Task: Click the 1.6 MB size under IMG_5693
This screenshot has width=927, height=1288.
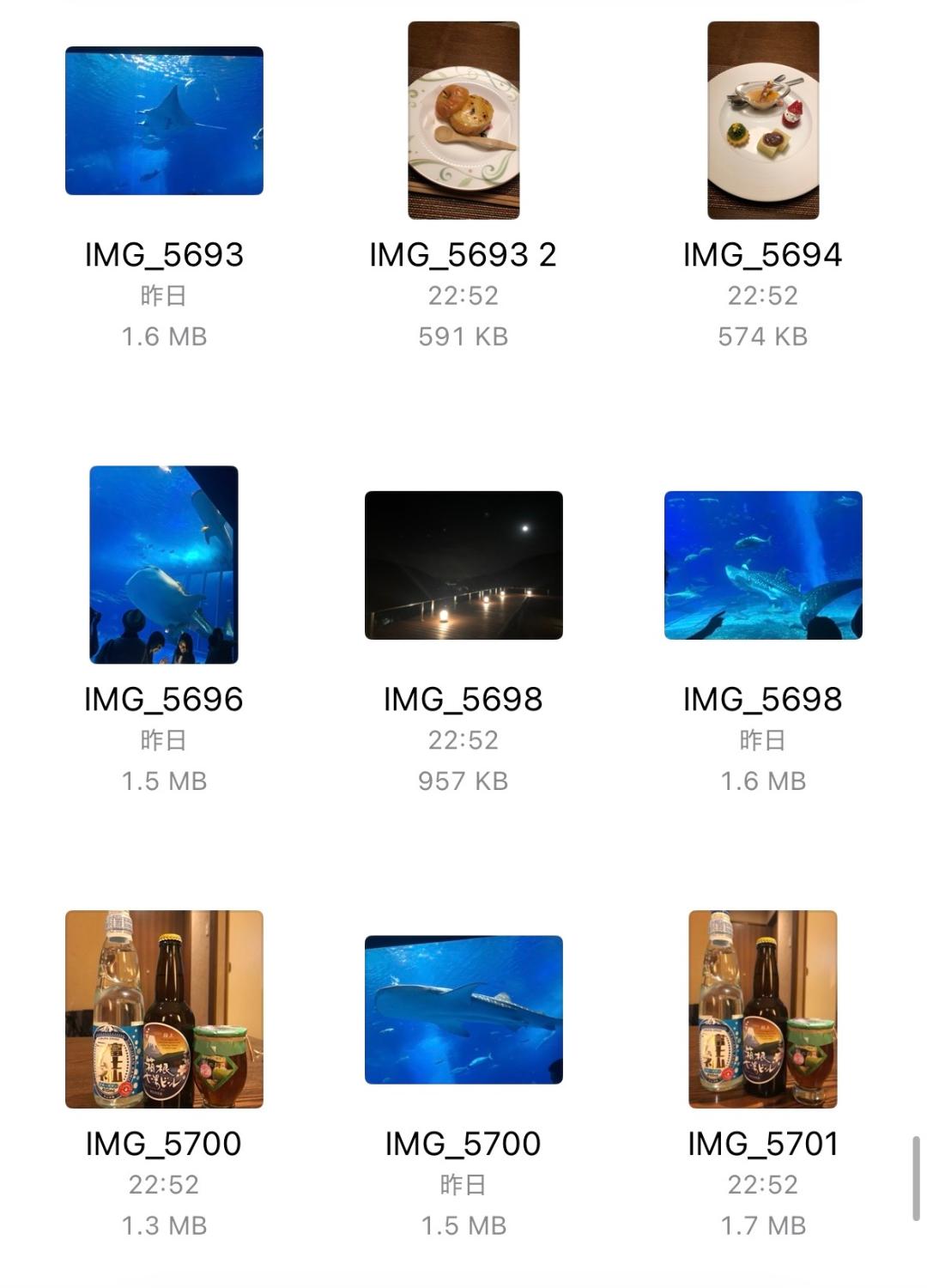Action: pos(163,337)
